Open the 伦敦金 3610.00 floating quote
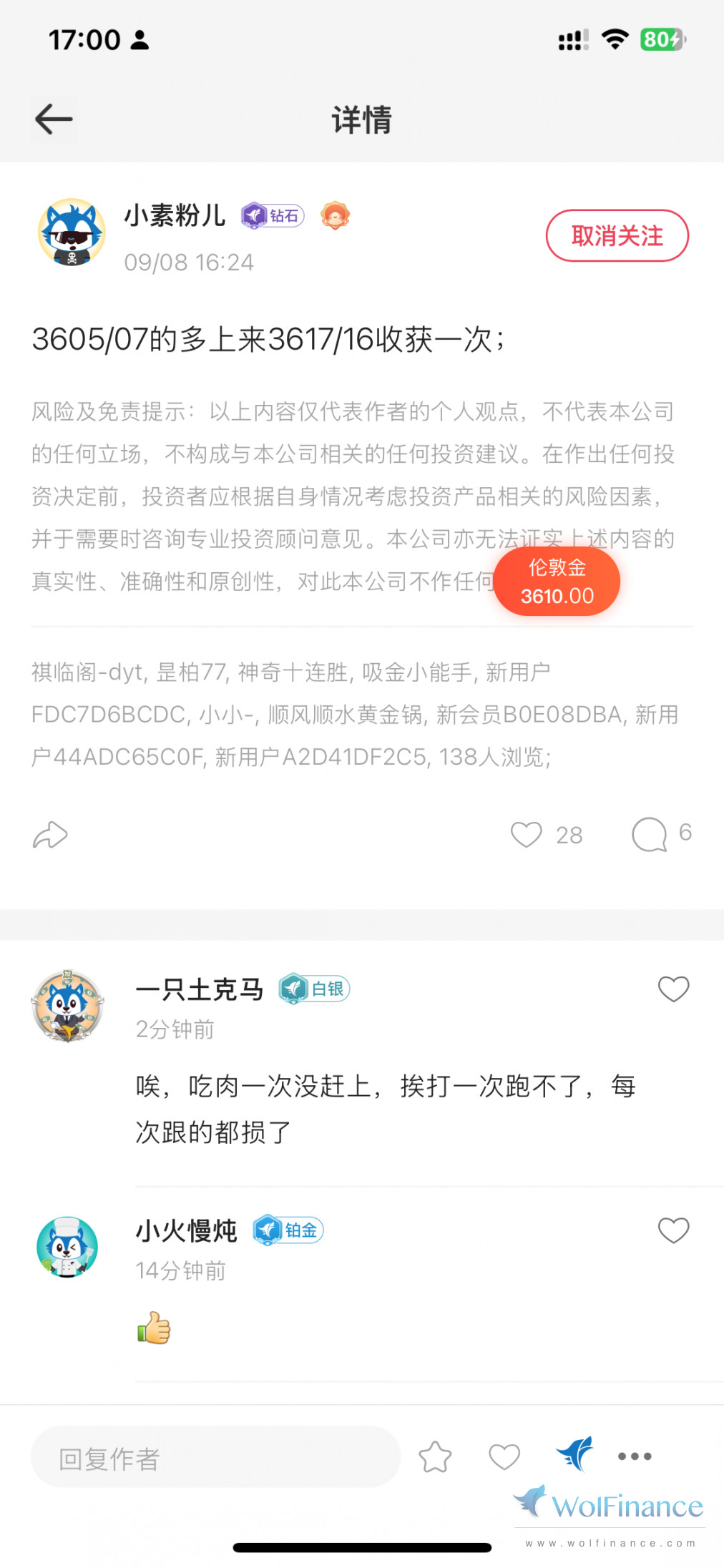Image resolution: width=724 pixels, height=1568 pixels. pos(557,582)
